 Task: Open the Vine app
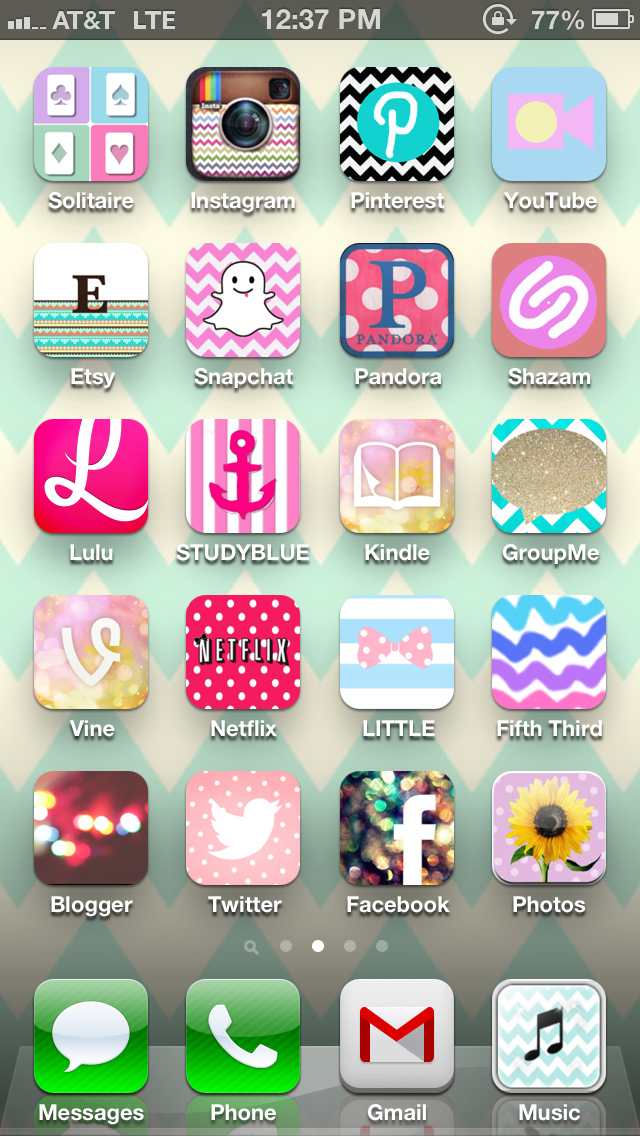(91, 652)
